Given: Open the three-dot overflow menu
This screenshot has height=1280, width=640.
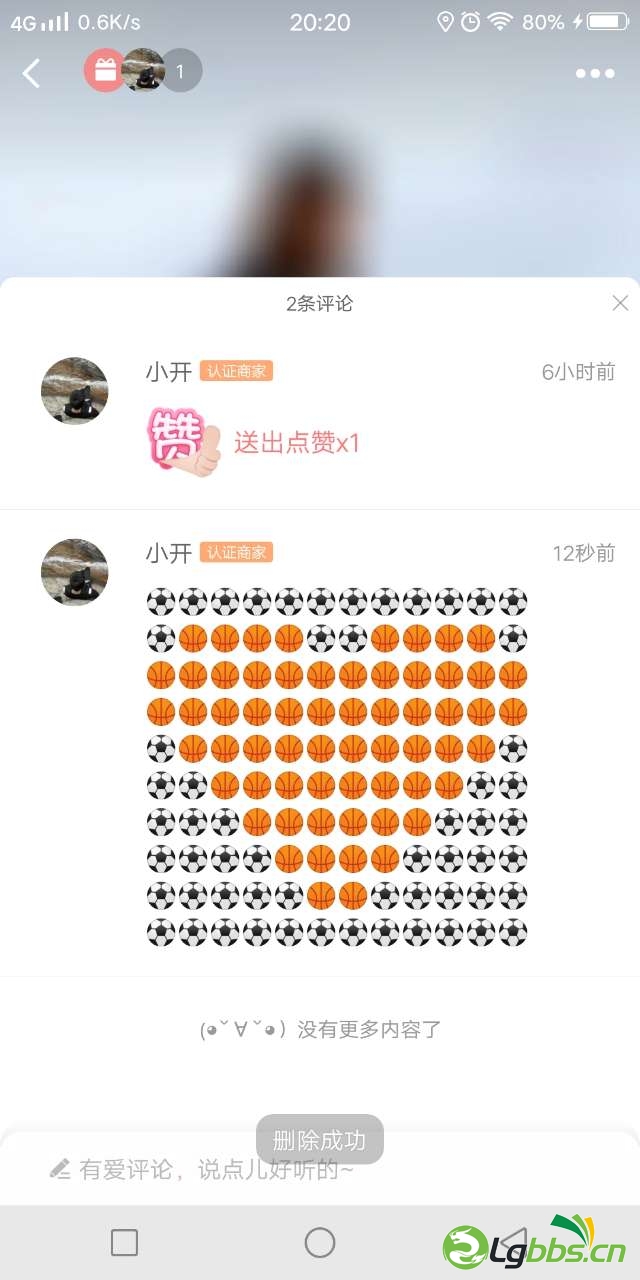Looking at the screenshot, I should [x=595, y=73].
